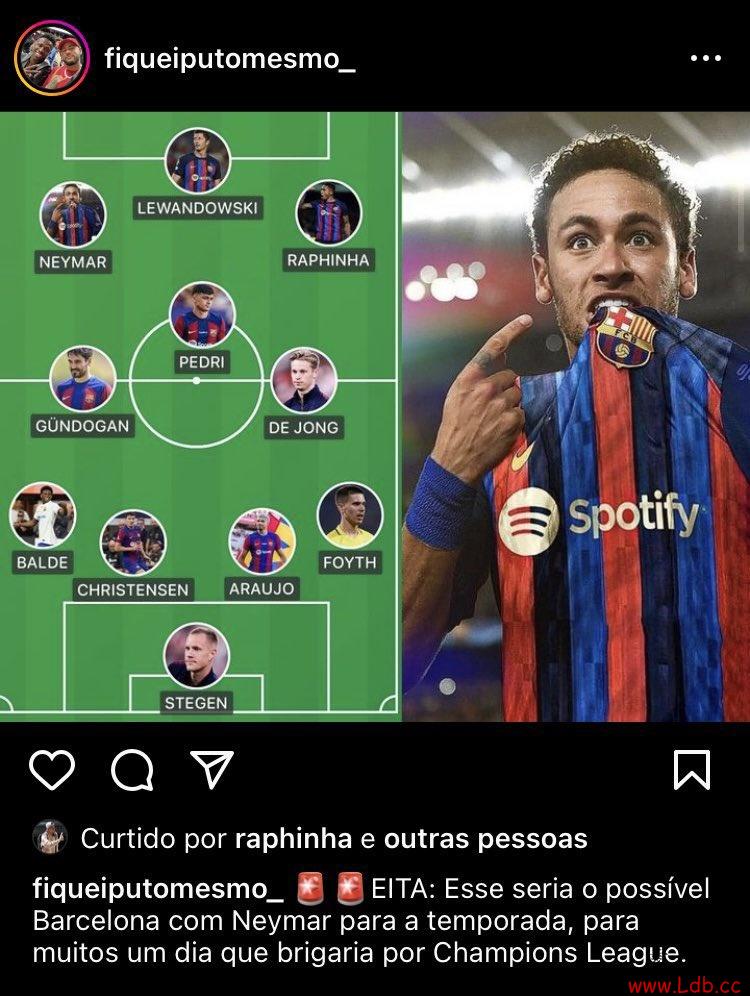
Task: Like this post with heart icon
Action: (x=52, y=770)
